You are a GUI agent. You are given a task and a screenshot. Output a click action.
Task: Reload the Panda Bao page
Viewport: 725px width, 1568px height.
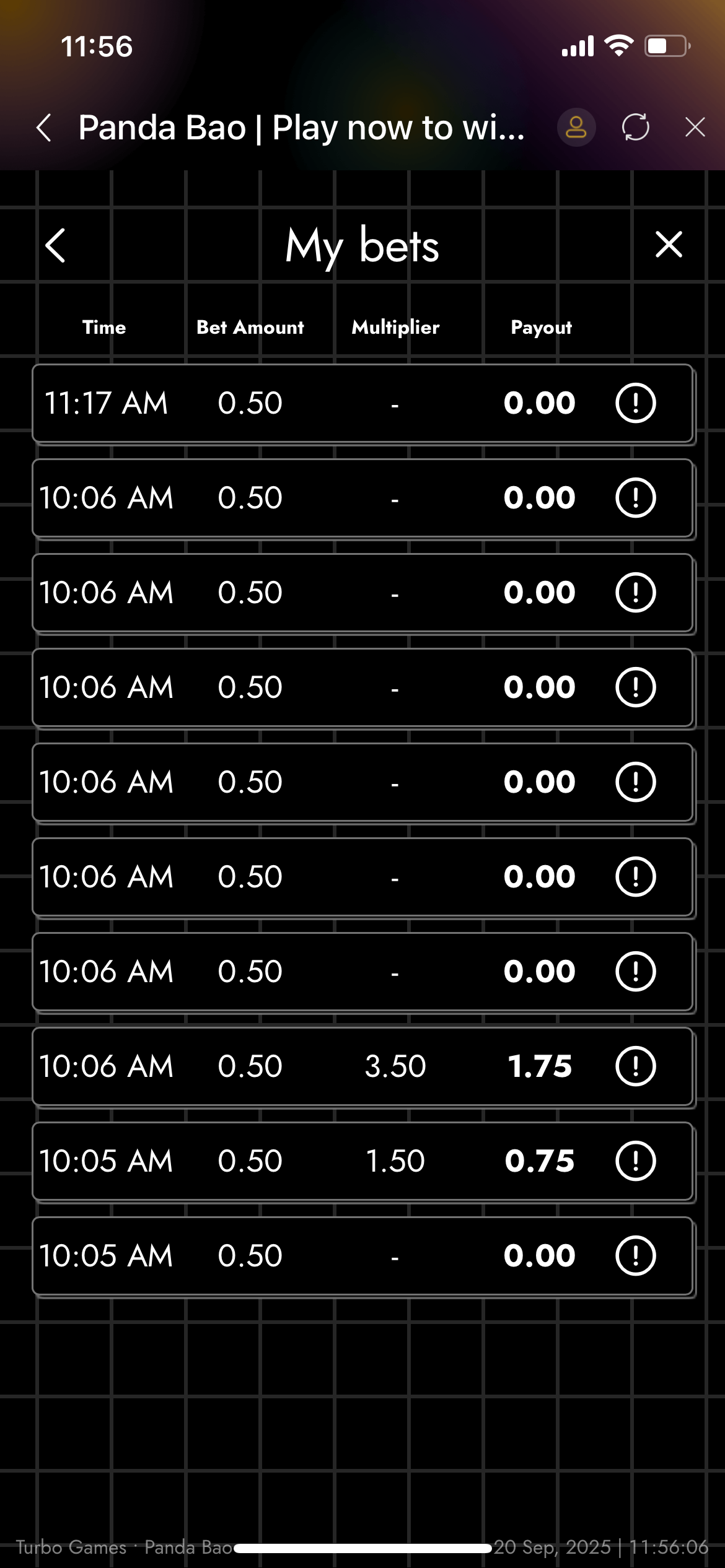pyautogui.click(x=636, y=128)
